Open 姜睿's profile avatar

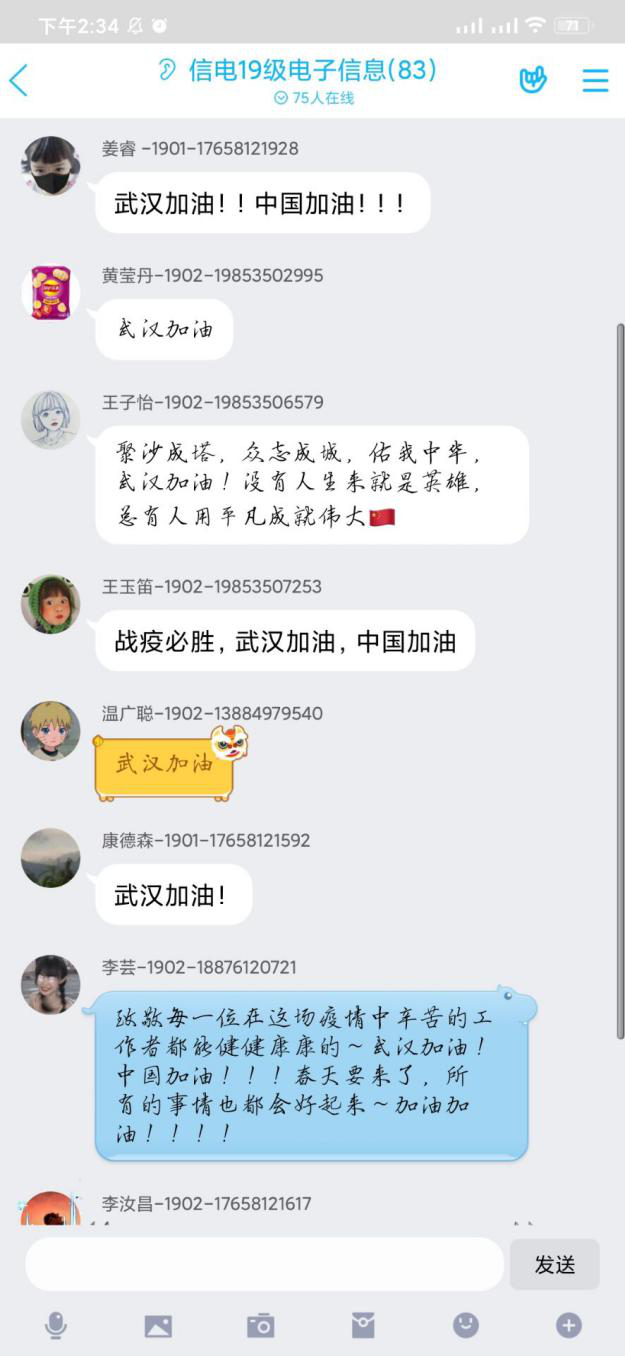click(x=51, y=166)
